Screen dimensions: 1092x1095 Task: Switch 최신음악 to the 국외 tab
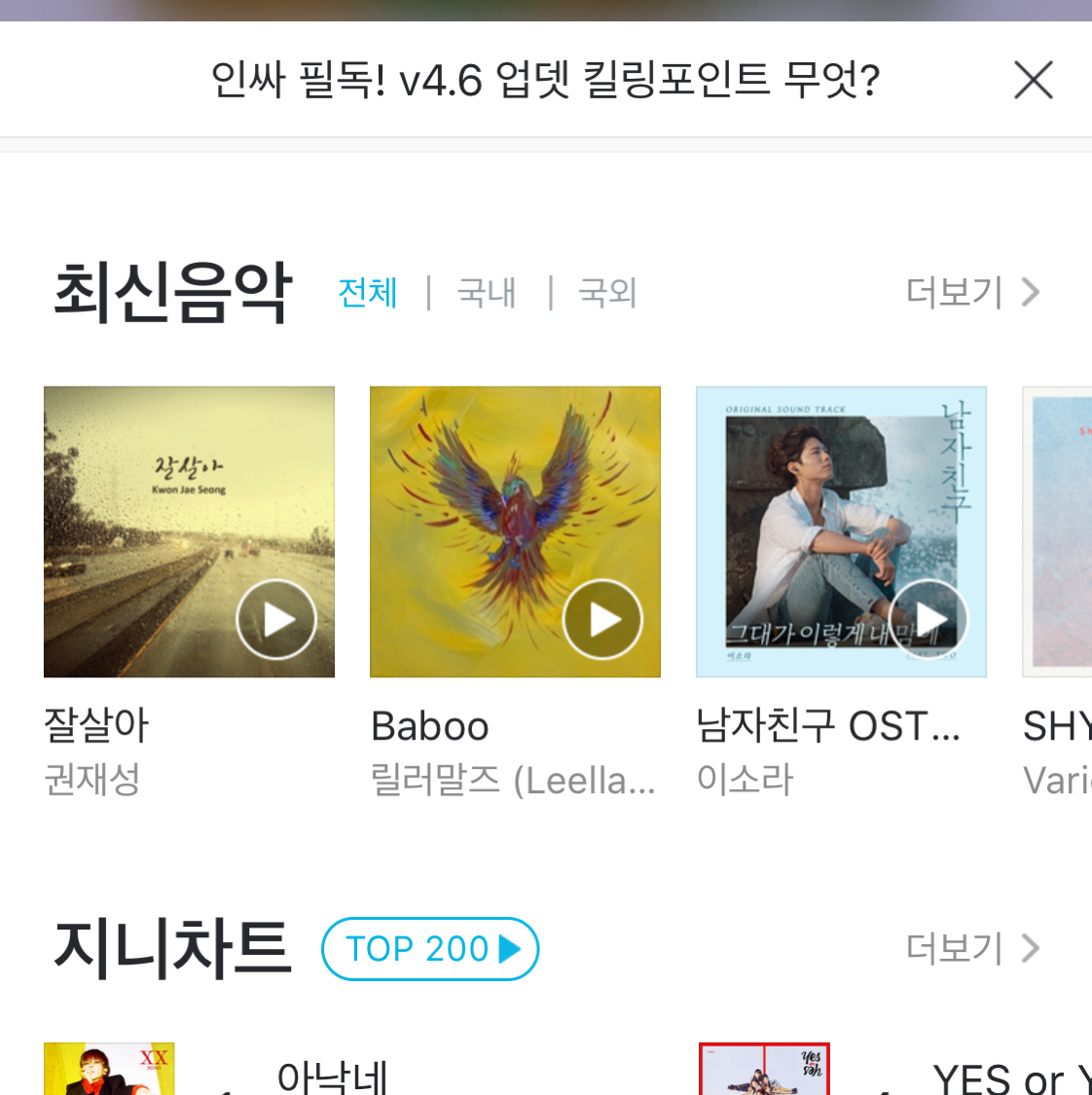607,292
